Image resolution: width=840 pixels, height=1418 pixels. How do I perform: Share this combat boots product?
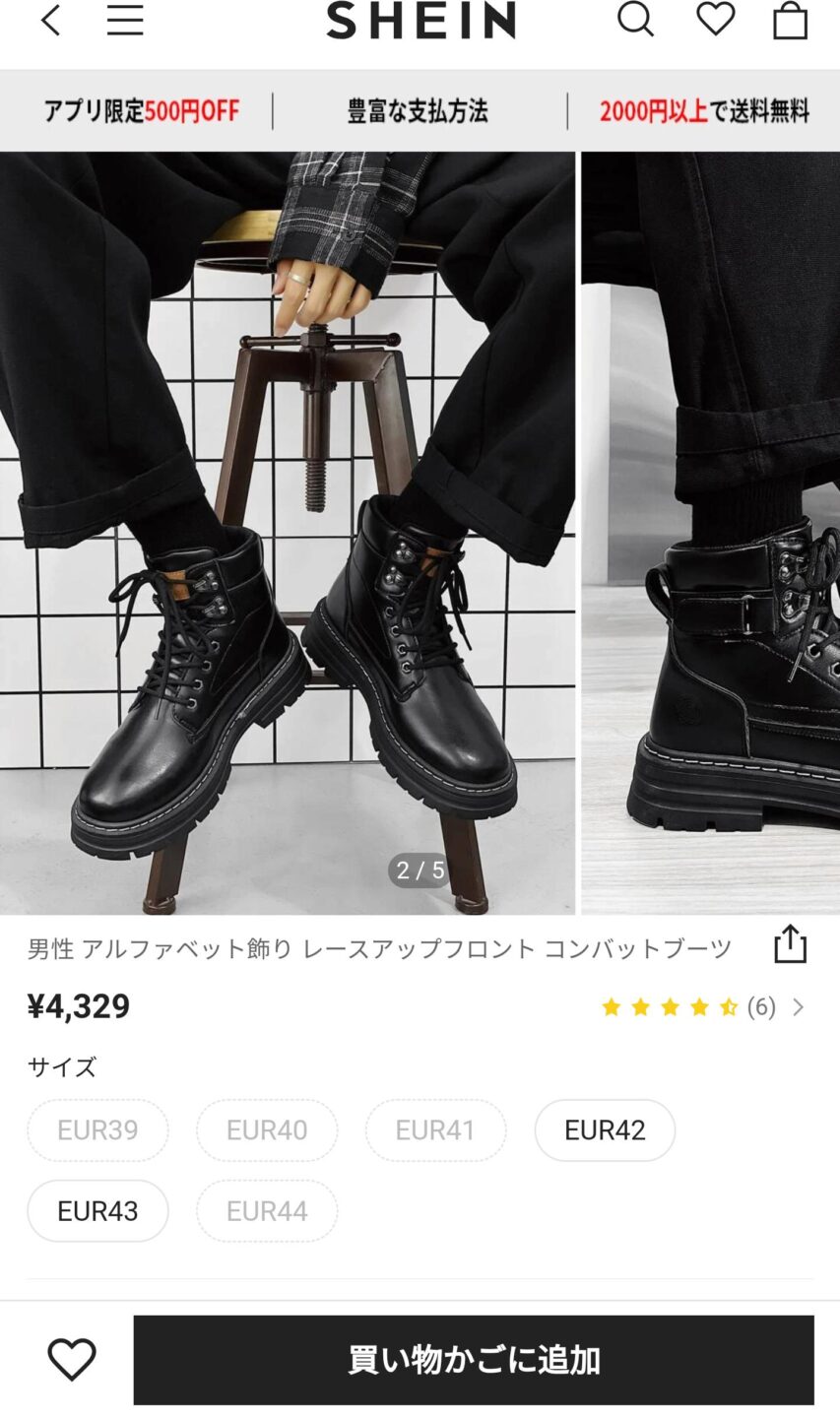790,943
